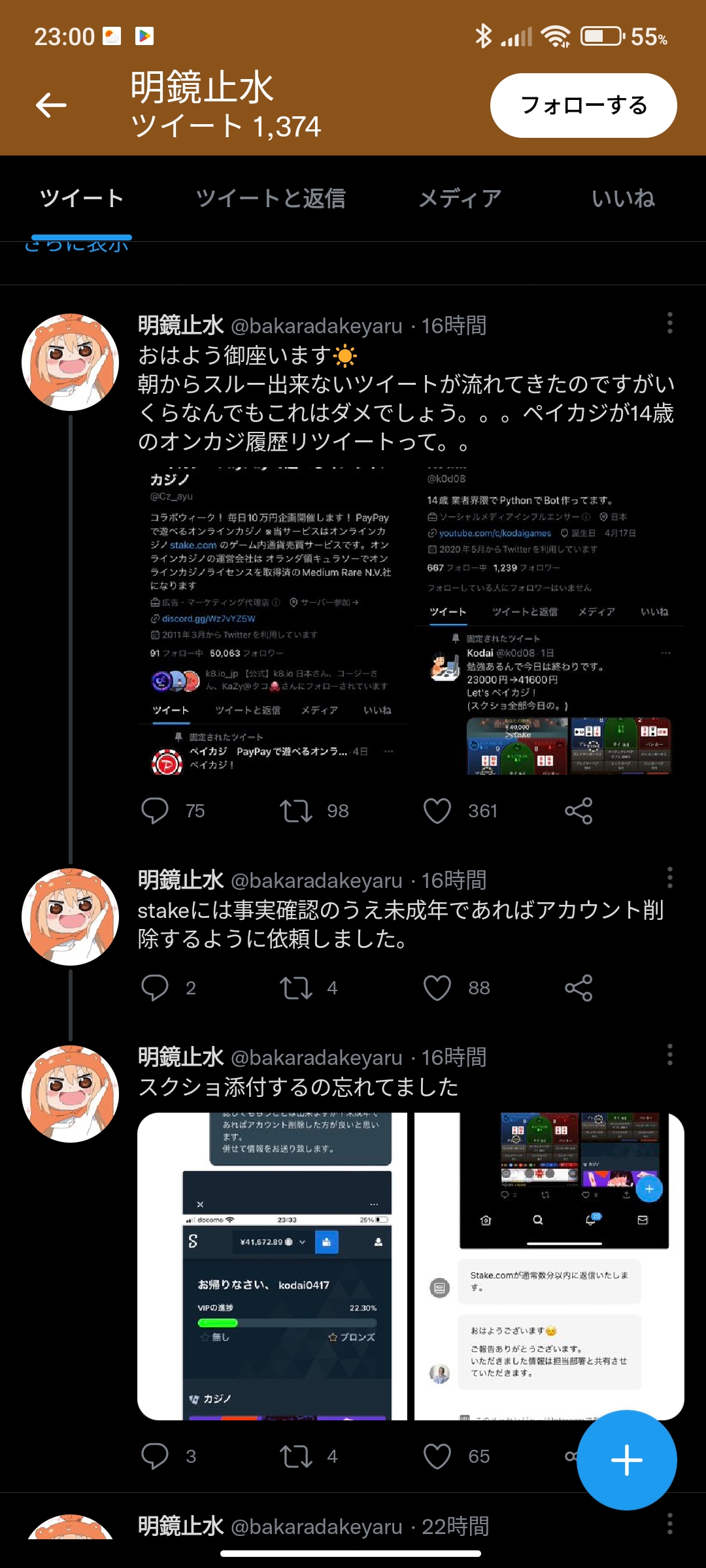Compose a new tweet with plus button
Image resolution: width=706 pixels, height=1568 pixels.
pos(626,1460)
